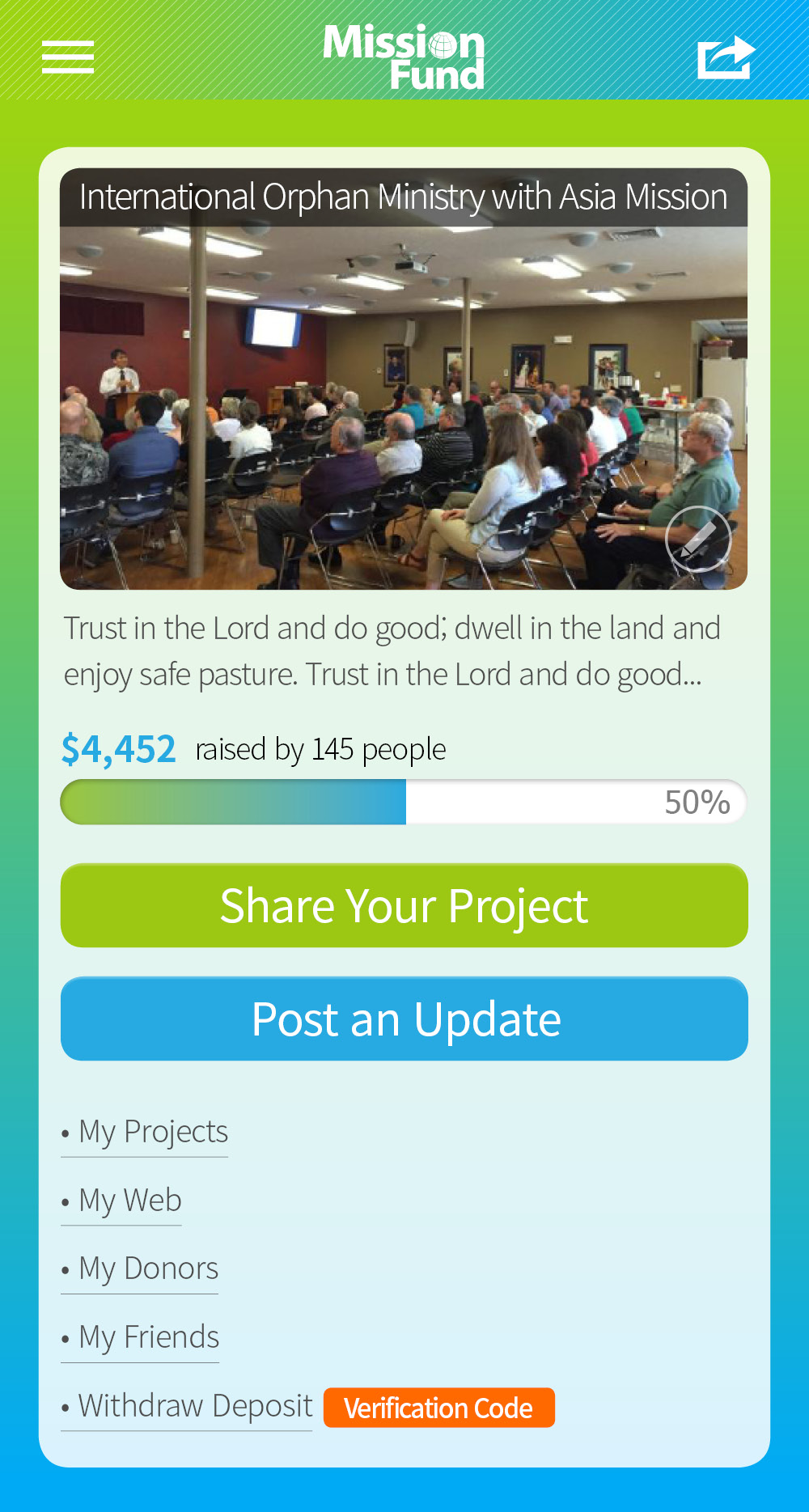Tap Share Your Project button
809x1512 pixels.
404,905
